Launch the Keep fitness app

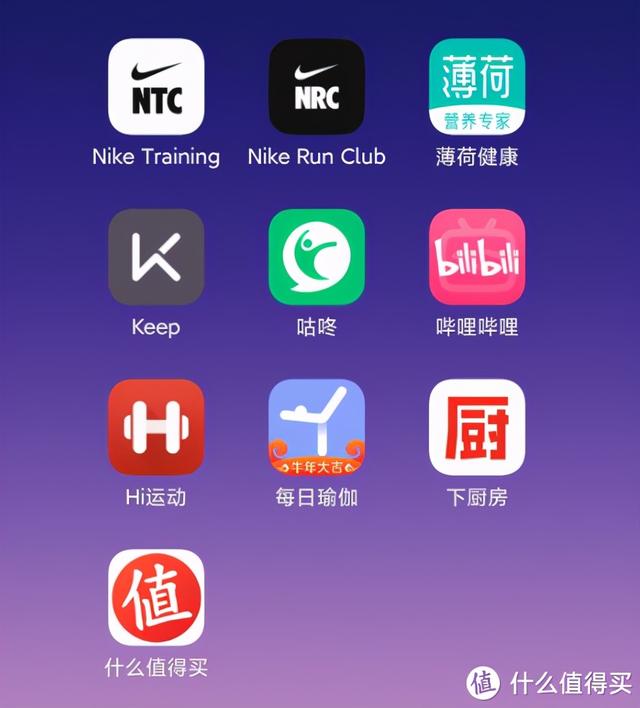click(156, 257)
